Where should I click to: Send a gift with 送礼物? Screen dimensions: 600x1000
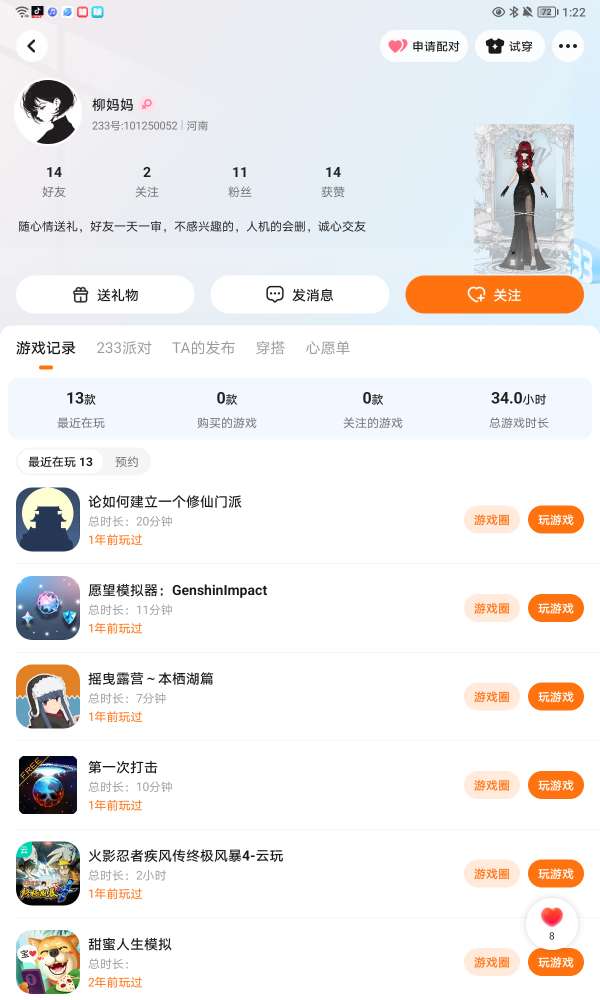(105, 295)
